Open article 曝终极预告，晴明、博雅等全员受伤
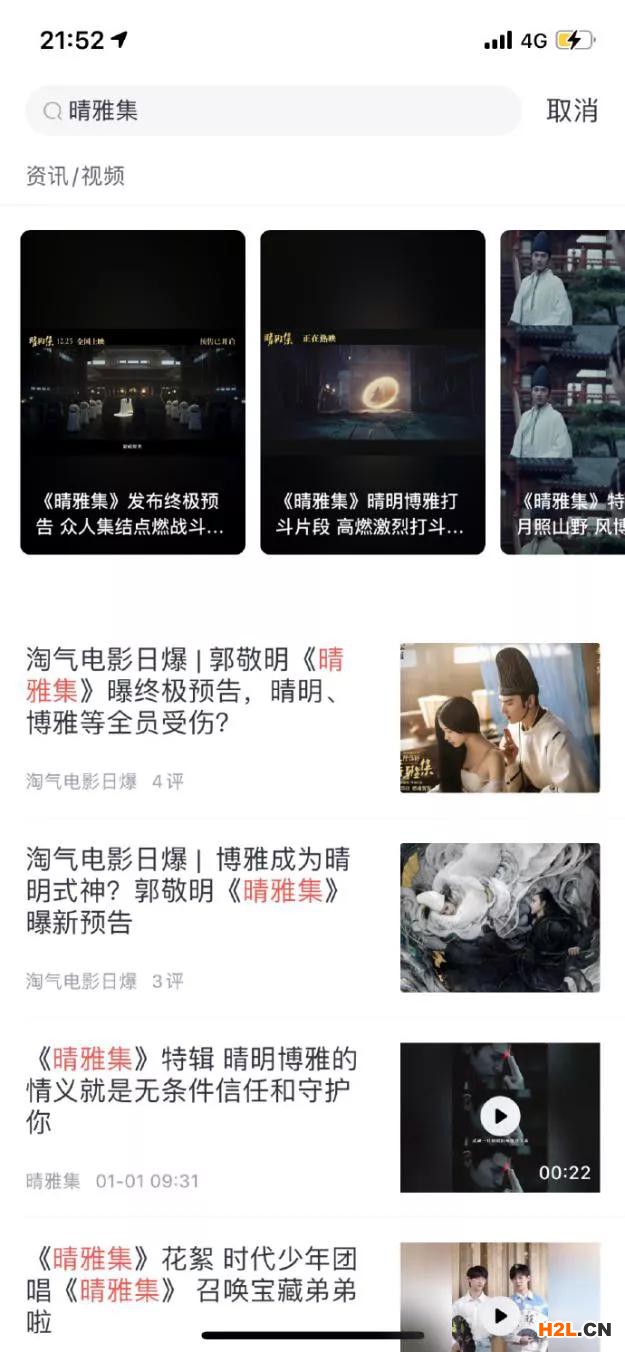Image resolution: width=625 pixels, height=1352 pixels. coord(188,690)
